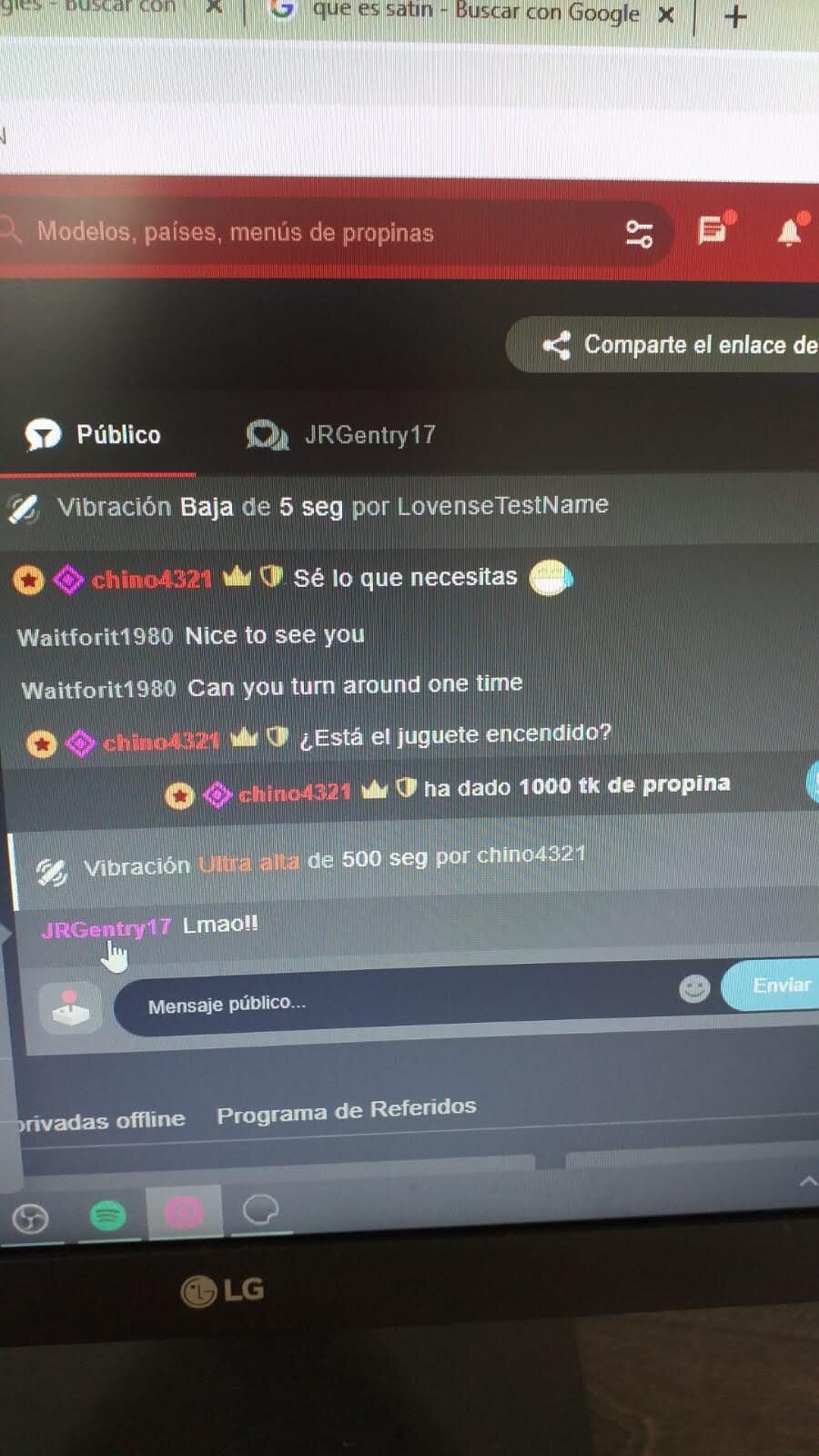Tap the JRGentry17 username in chat
The height and width of the screenshot is (1456, 819).
[106, 928]
